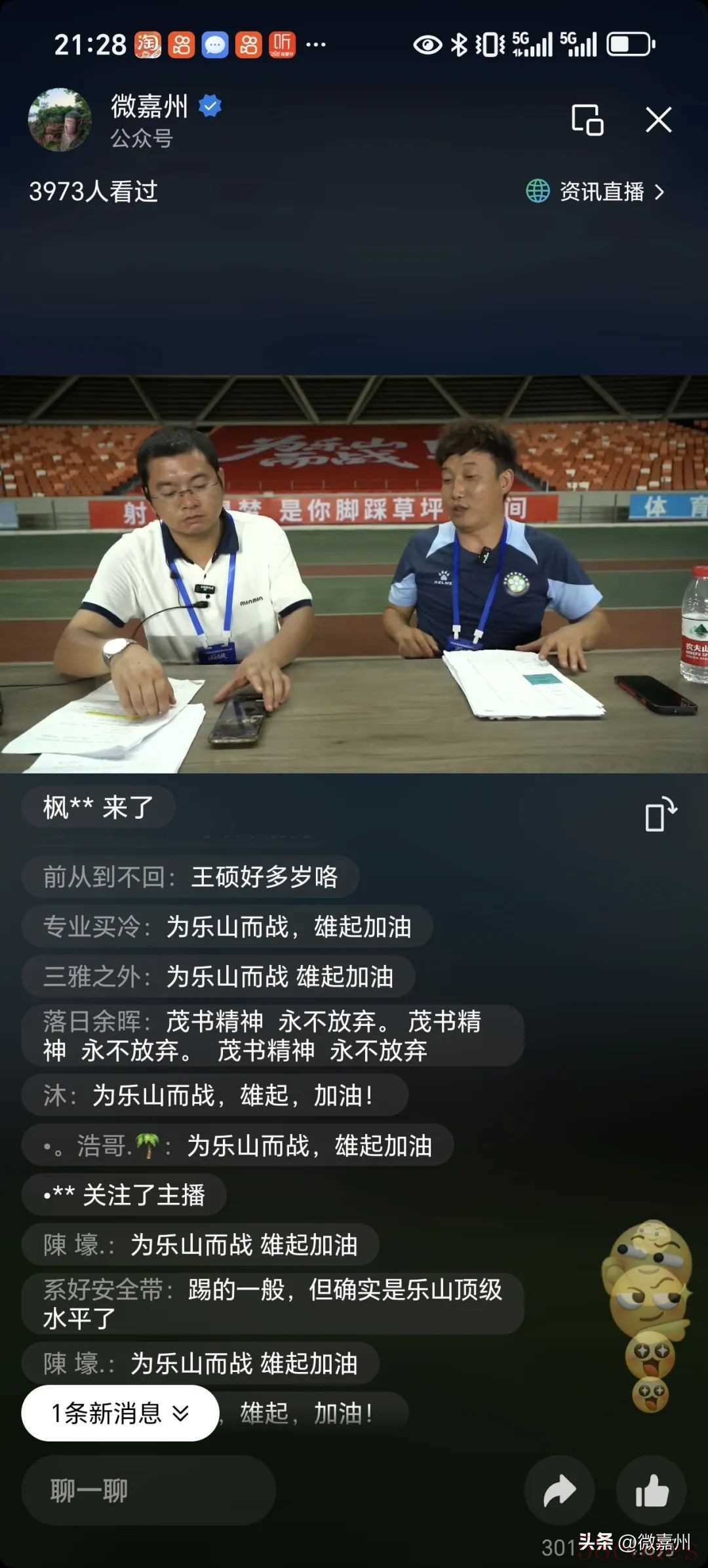
Task: Like the live stream with thumbs up
Action: 651,1491
